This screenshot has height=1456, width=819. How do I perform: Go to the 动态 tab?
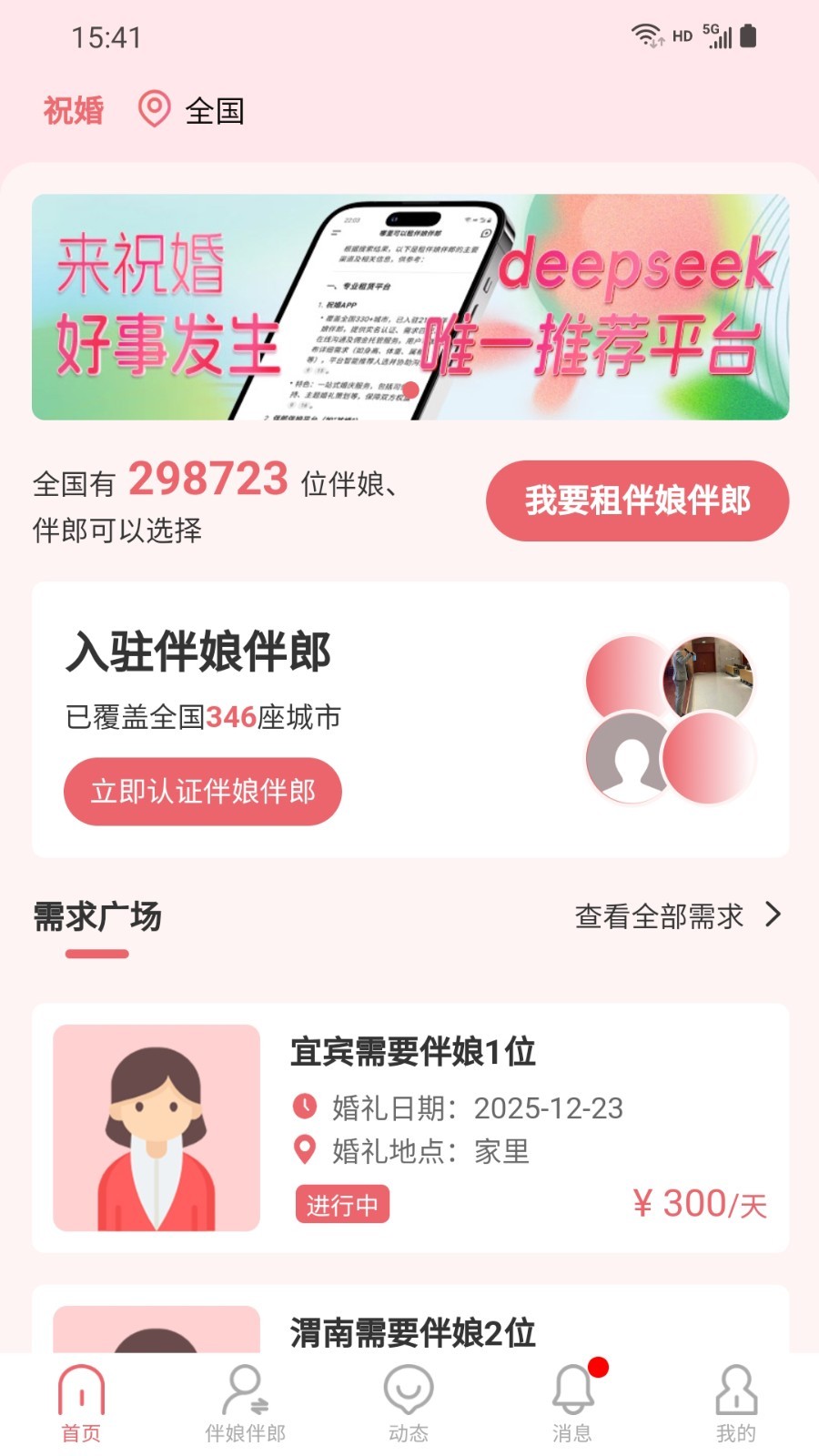coord(409,1405)
